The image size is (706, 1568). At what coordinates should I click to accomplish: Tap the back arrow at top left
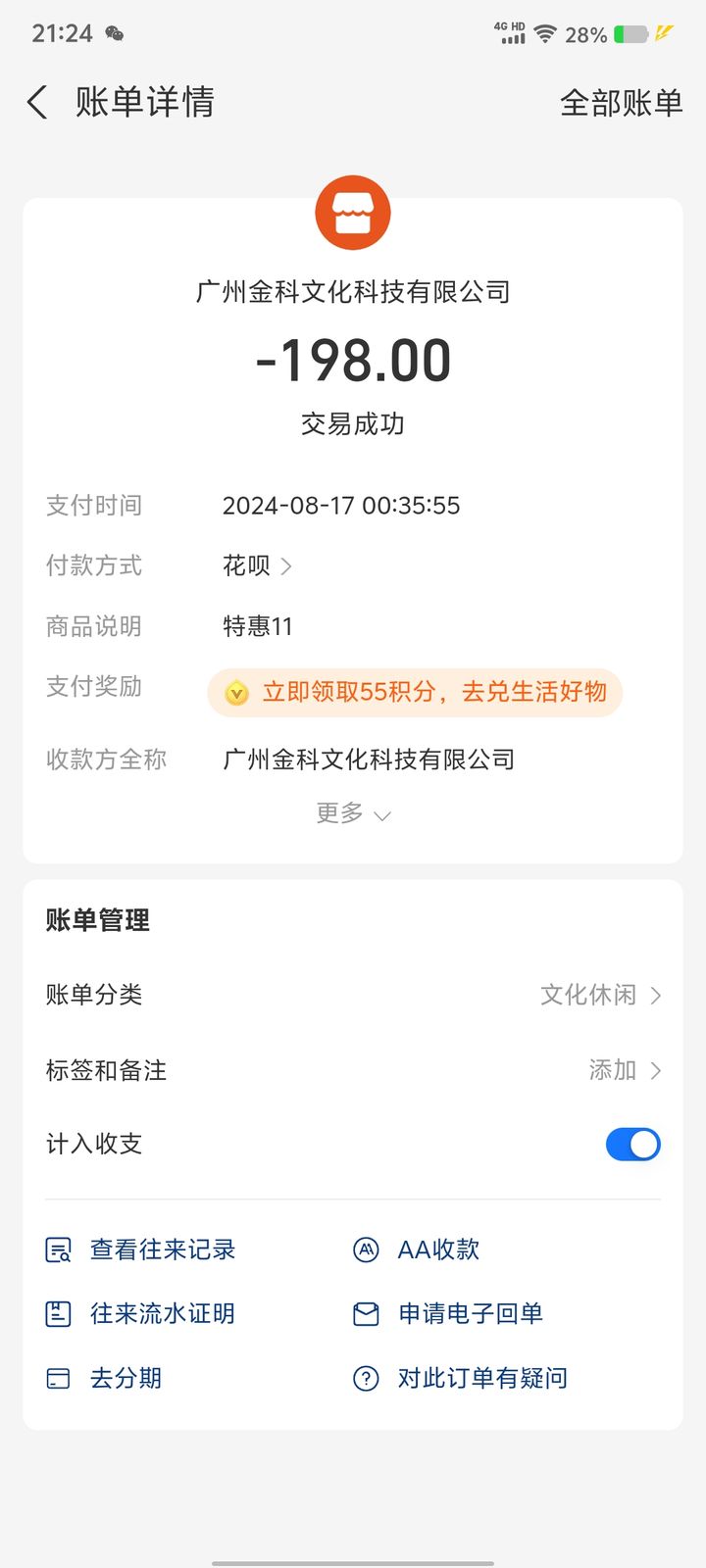(x=36, y=102)
